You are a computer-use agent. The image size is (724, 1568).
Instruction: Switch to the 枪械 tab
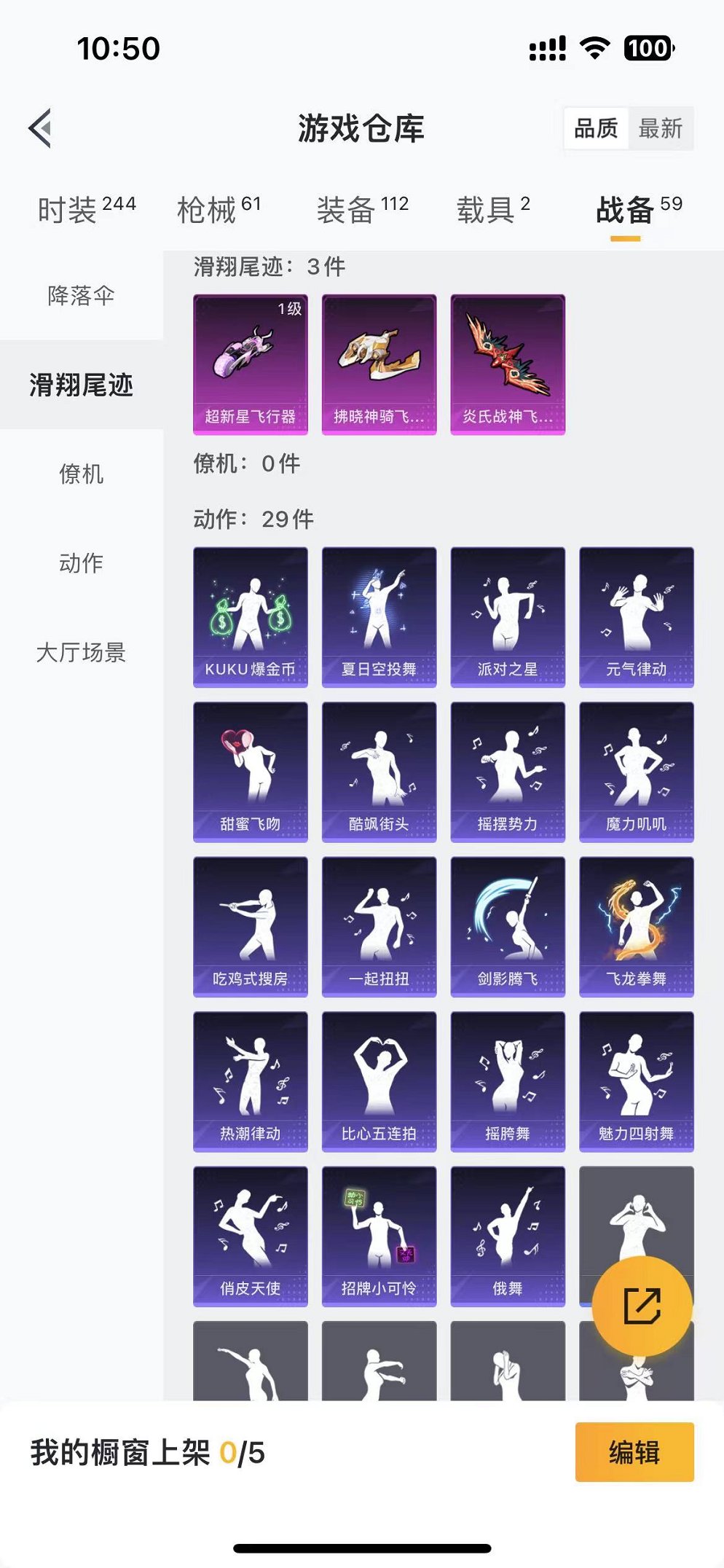click(219, 210)
